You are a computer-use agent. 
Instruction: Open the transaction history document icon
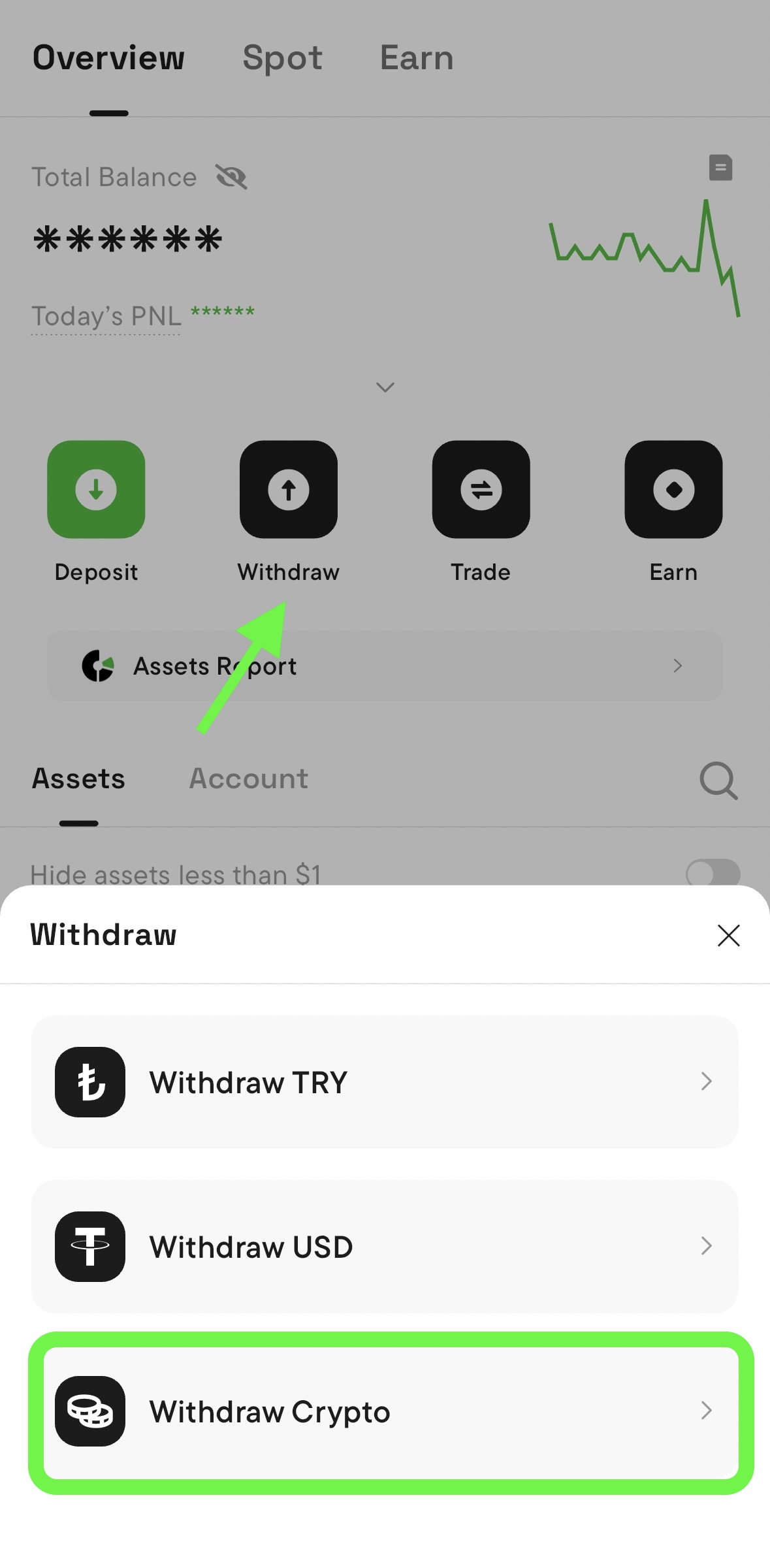tap(720, 168)
